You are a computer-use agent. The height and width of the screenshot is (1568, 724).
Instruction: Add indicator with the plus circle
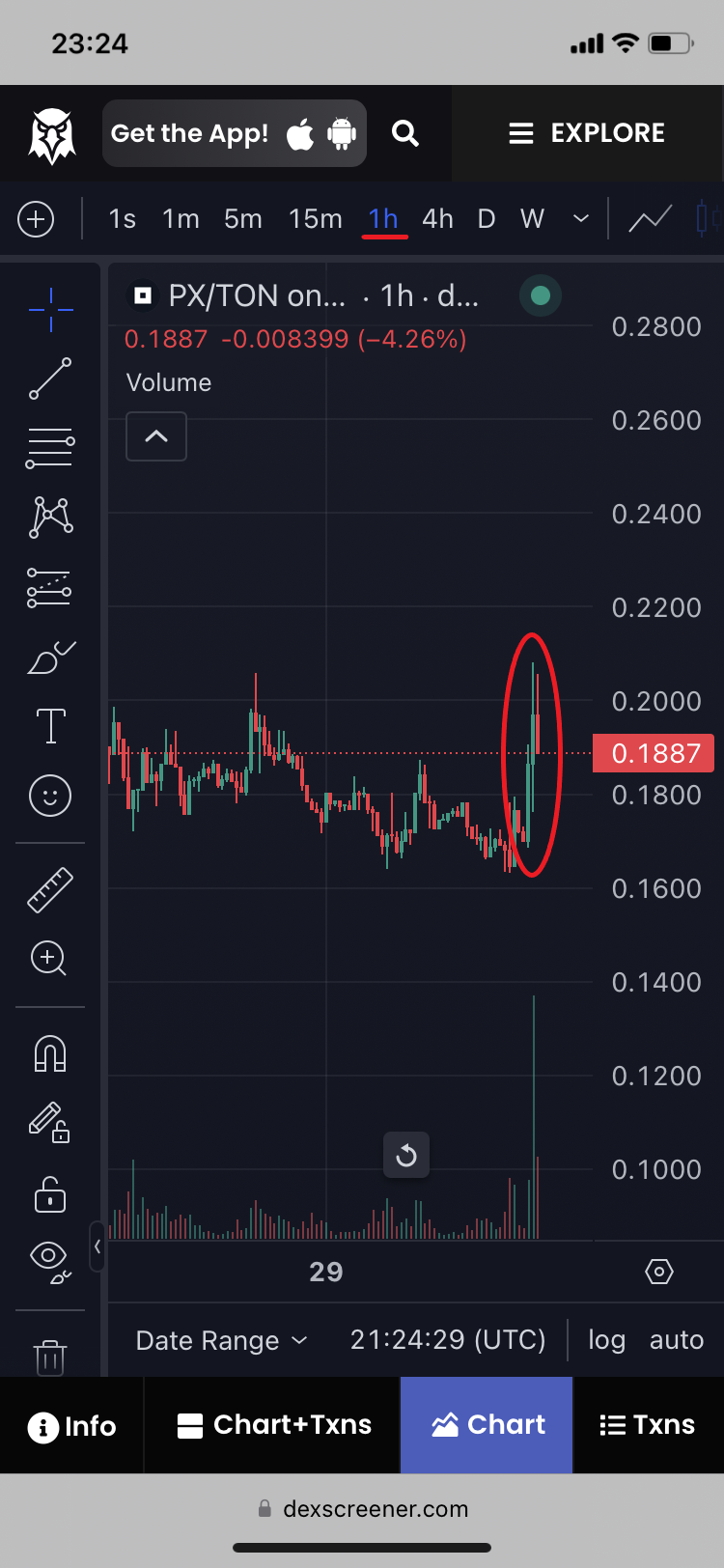(36, 219)
